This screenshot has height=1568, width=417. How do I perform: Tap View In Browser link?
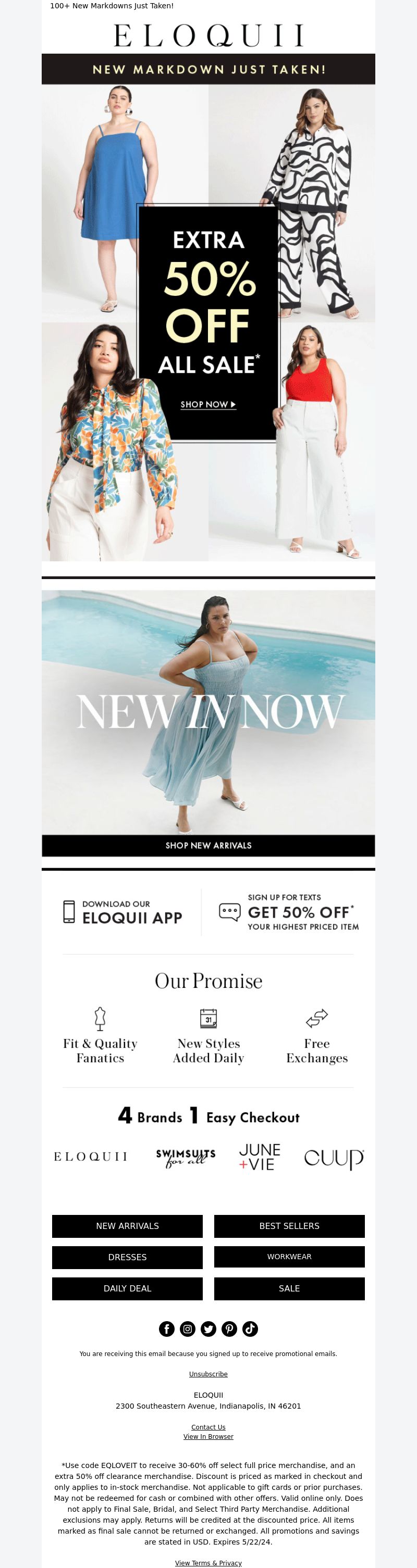pyautogui.click(x=208, y=1437)
